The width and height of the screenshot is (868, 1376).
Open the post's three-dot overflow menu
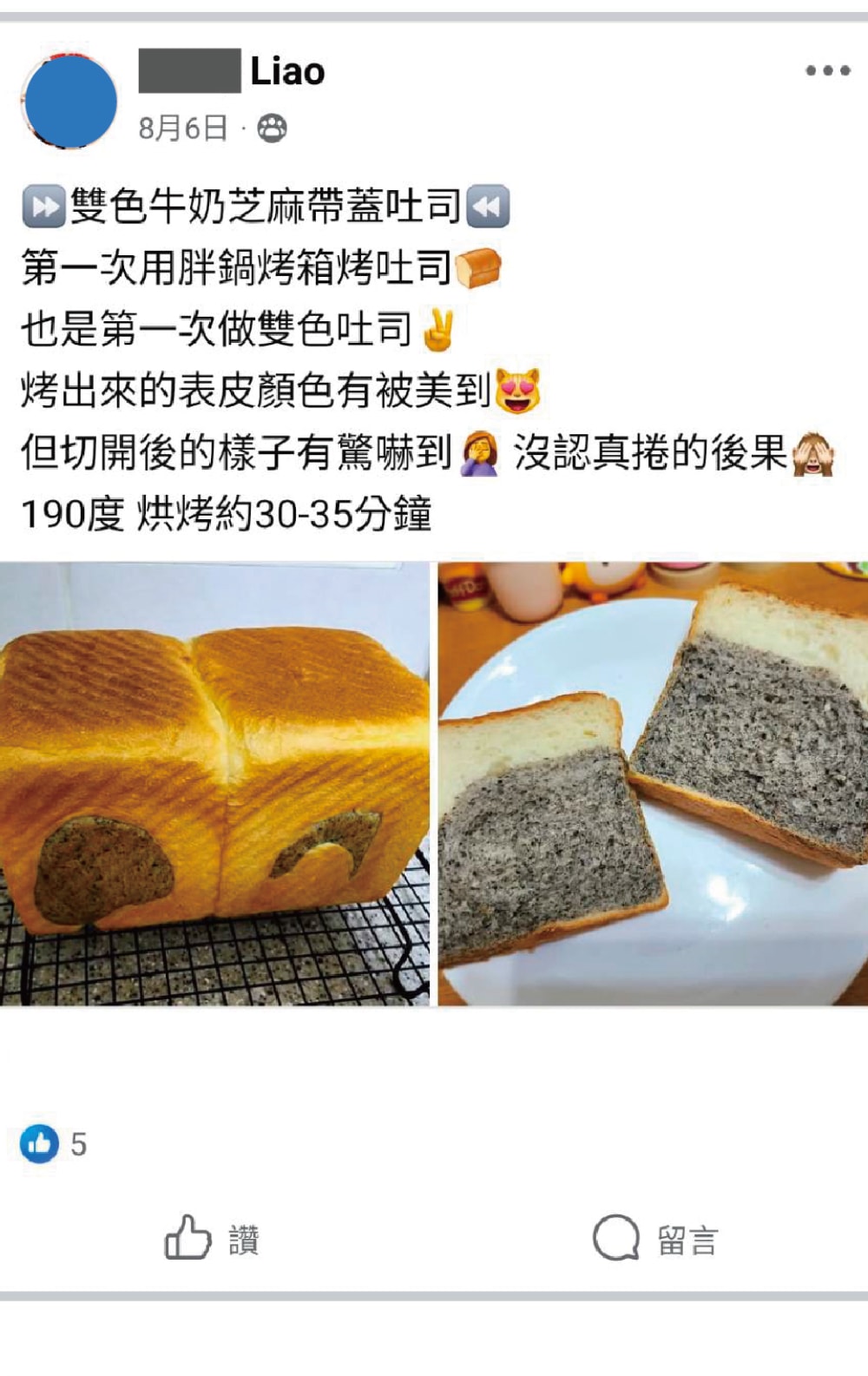(826, 70)
